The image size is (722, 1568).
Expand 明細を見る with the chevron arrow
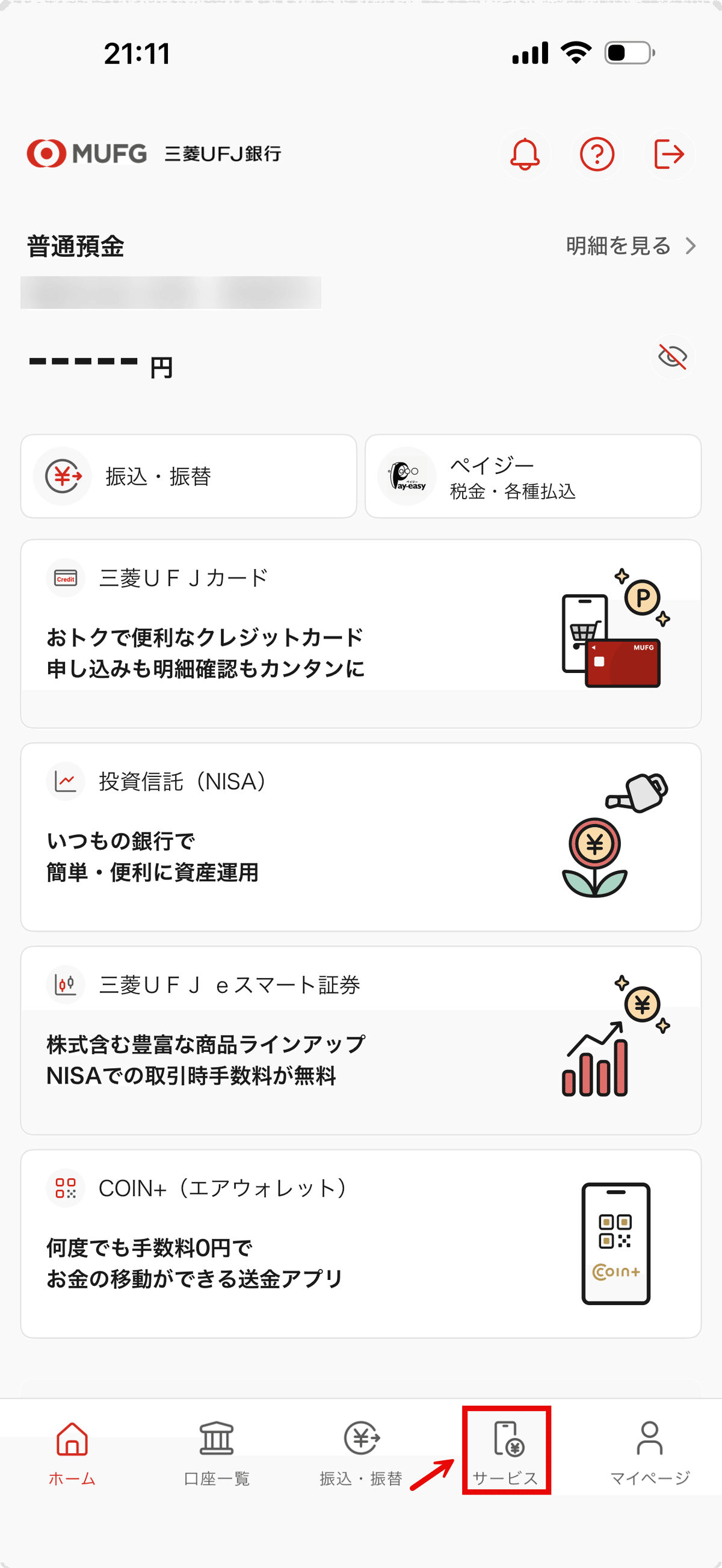click(691, 247)
